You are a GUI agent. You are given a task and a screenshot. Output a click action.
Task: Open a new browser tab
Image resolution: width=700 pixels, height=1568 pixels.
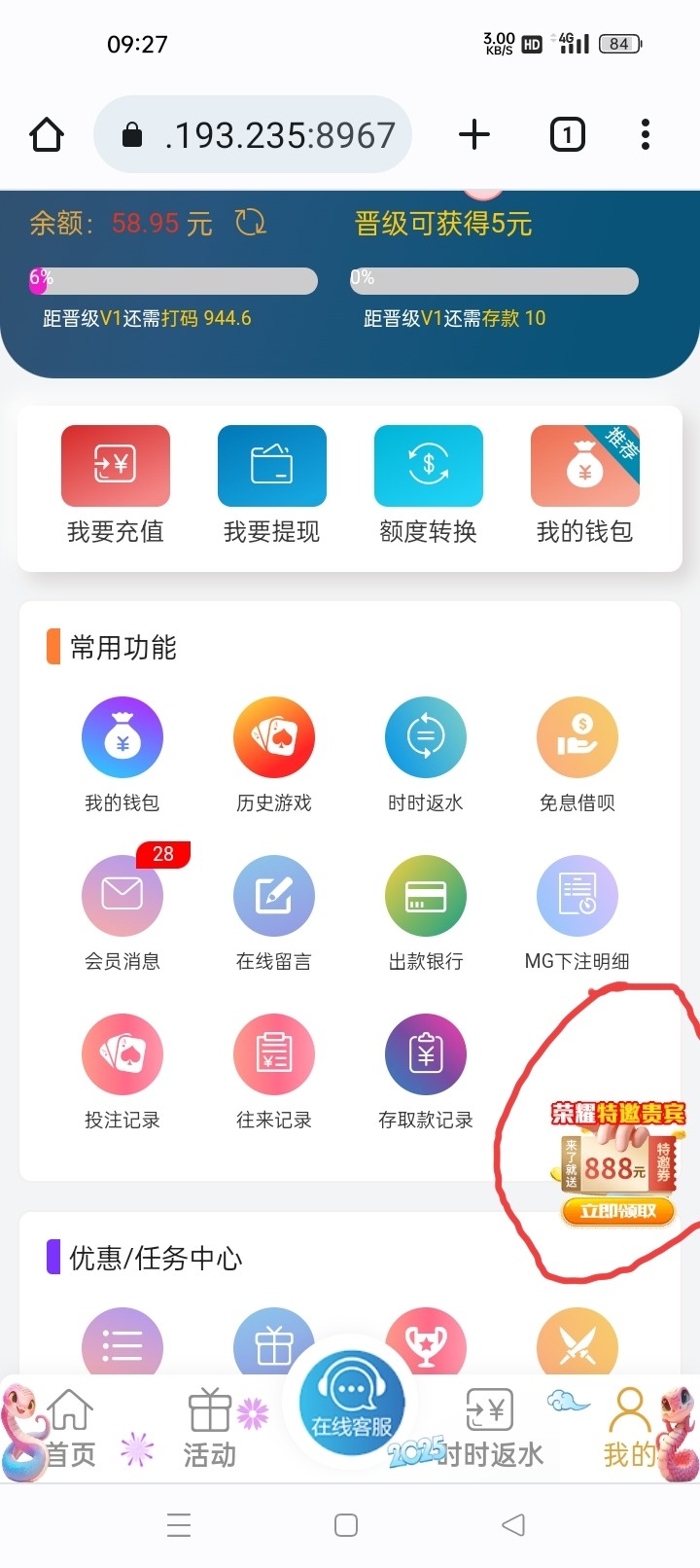click(474, 134)
